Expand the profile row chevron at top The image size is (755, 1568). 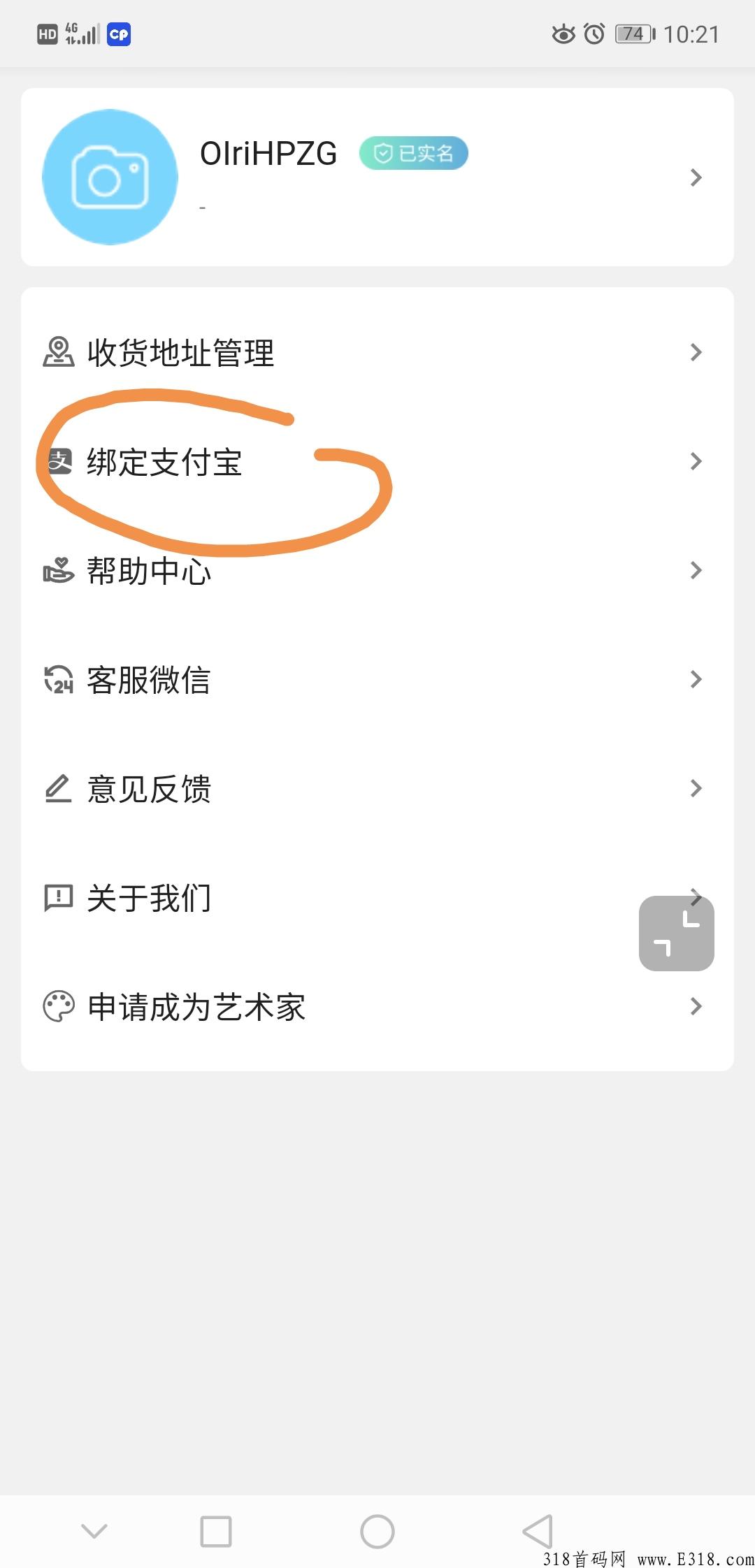coord(696,177)
